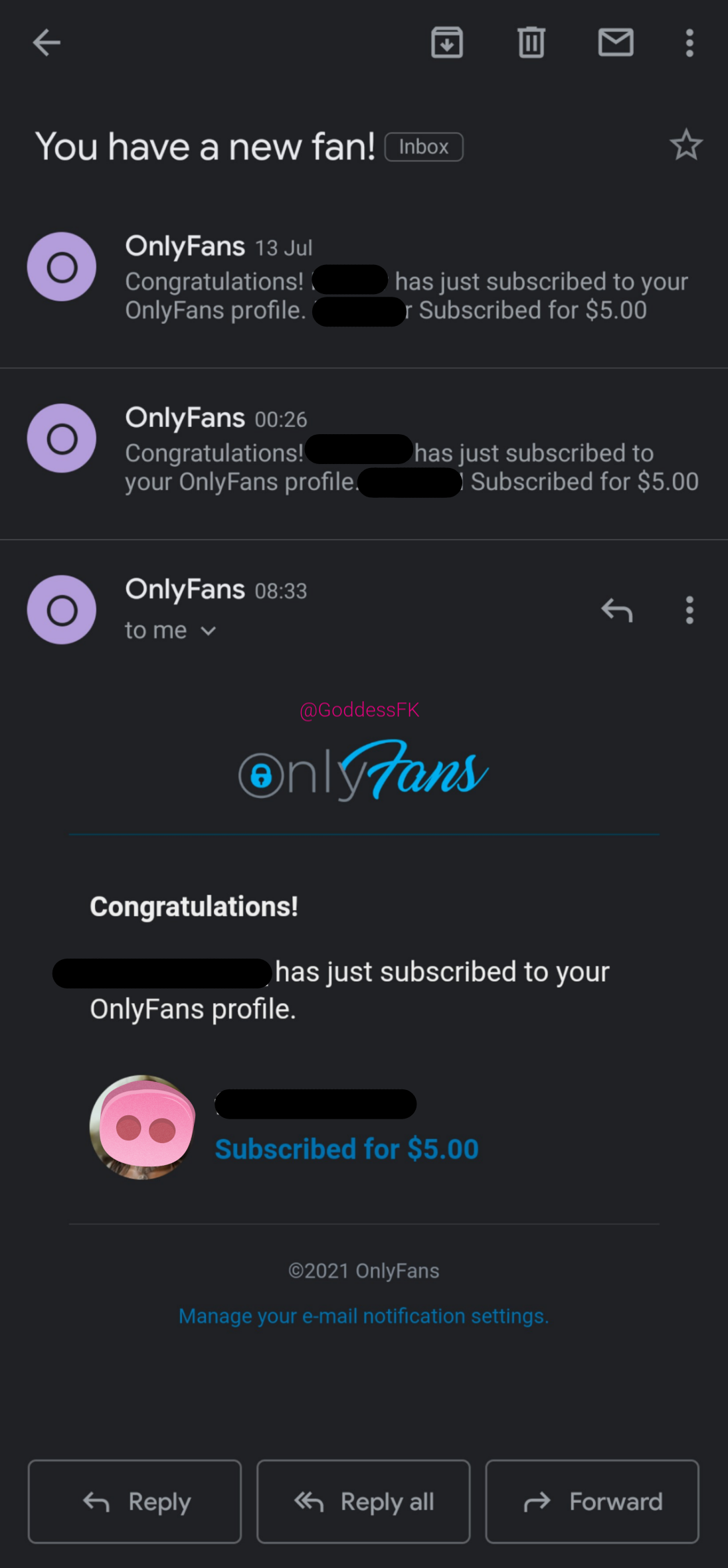Screen dimensions: 728x1568
Task: Open the OnlyFans sender avatar
Action: [61, 610]
